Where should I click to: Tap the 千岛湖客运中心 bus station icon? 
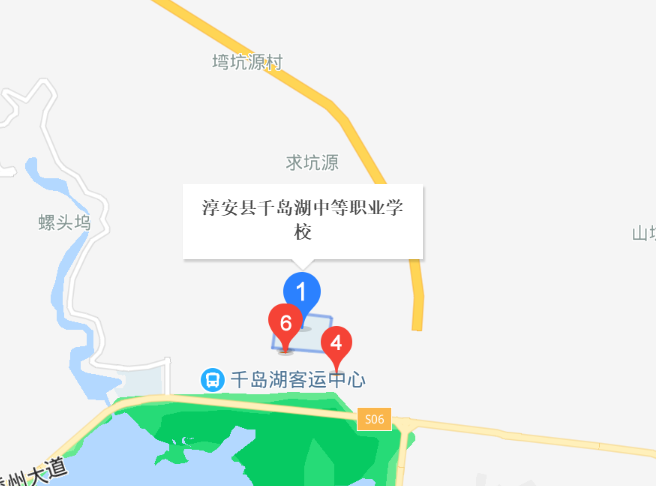tap(212, 379)
